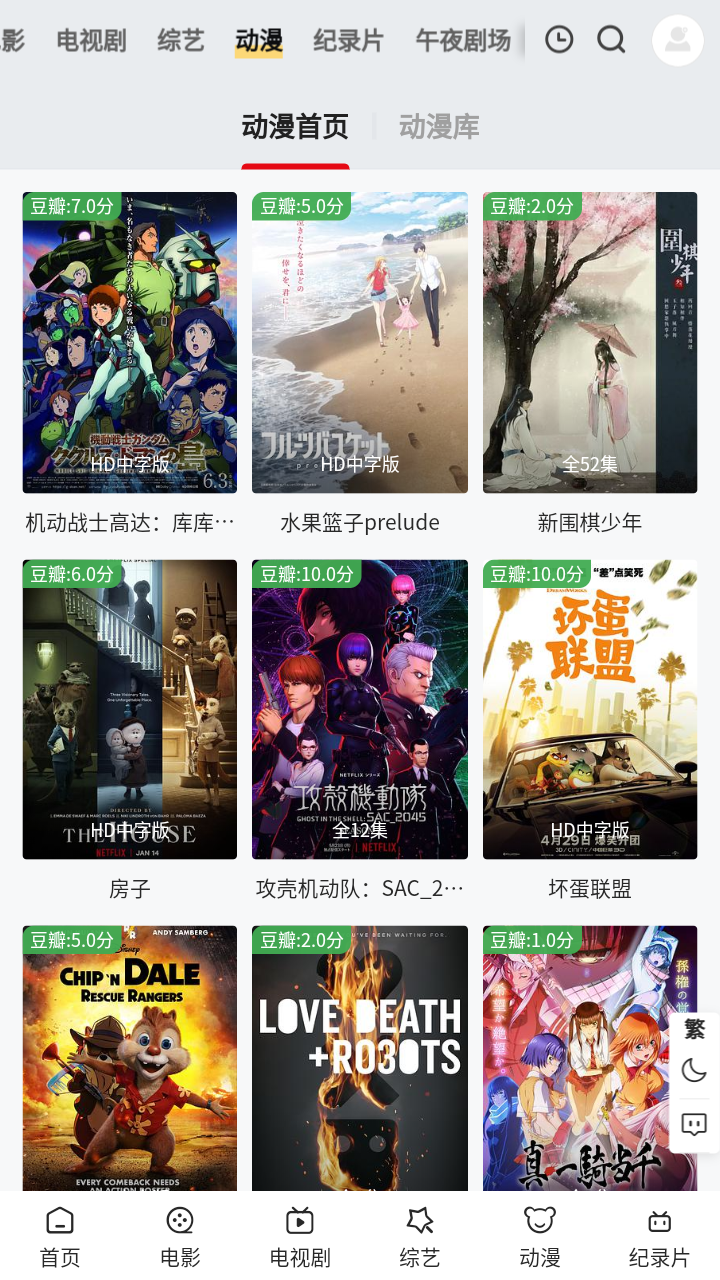720x1280 pixels.
Task: Open the Chip 'n Dale Rescue Rangers card
Action: 130,1058
